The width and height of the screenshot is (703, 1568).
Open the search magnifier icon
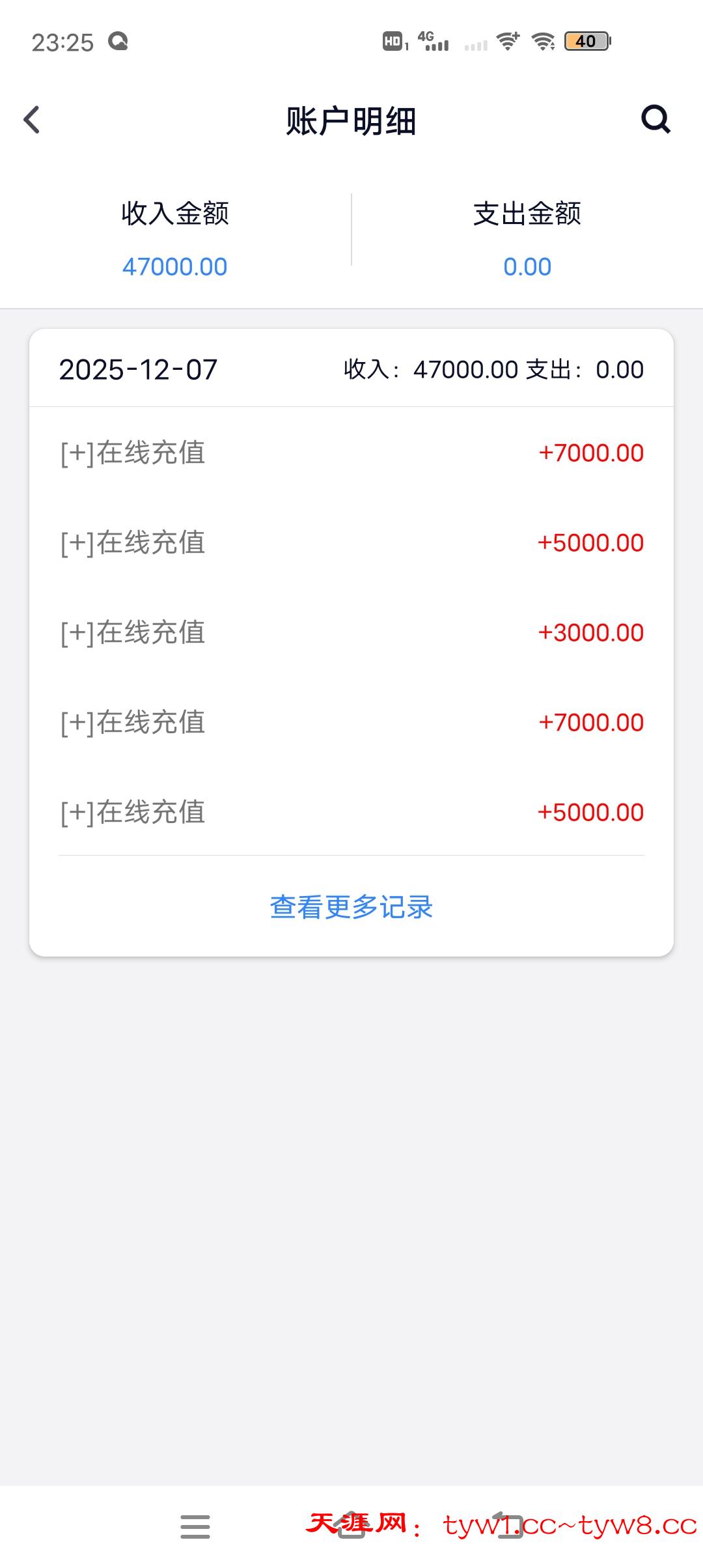655,119
